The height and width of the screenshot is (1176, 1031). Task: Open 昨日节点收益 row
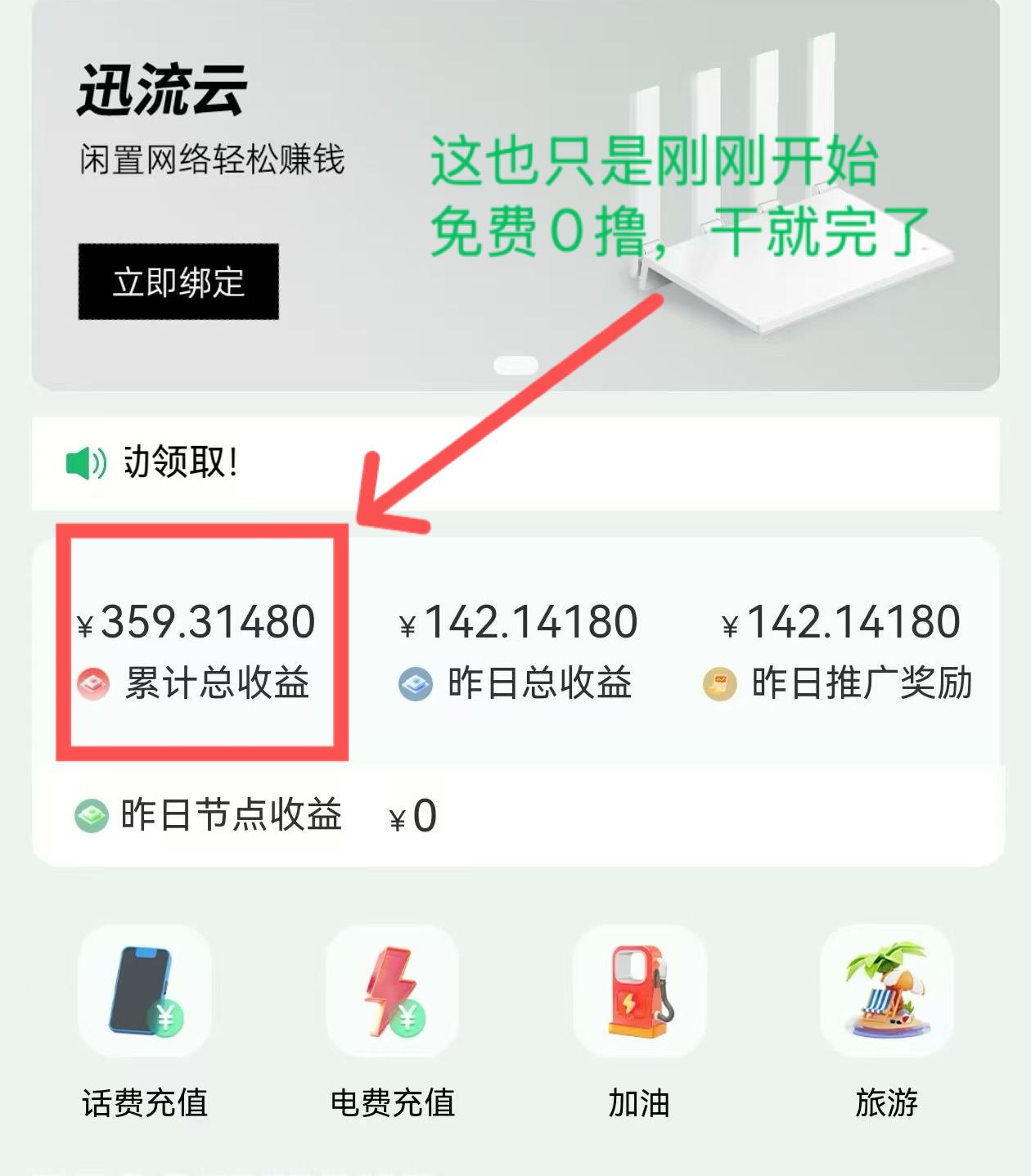[255, 815]
